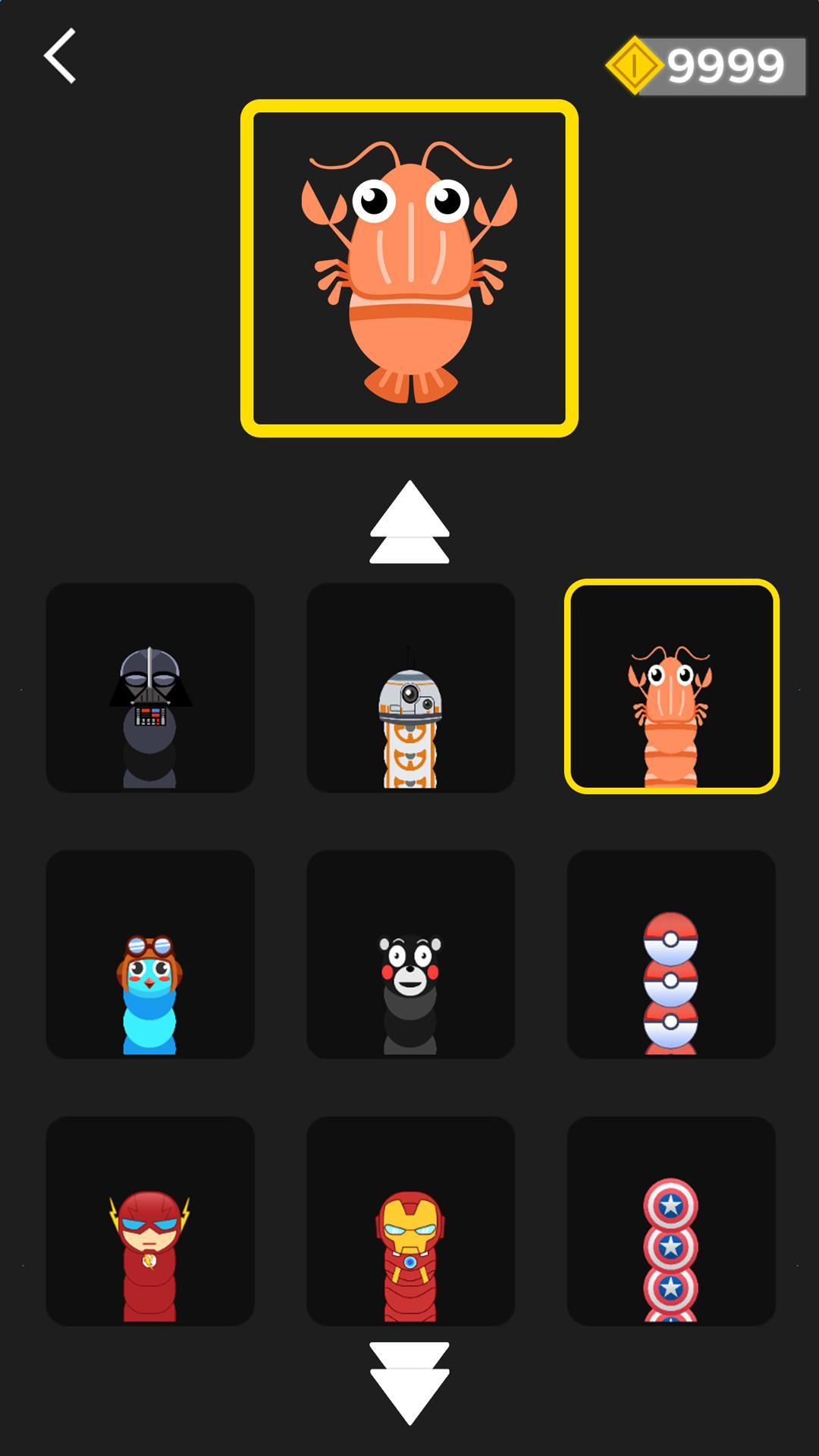Viewport: 819px width, 1456px height.
Task: Choose the Kumamon bear skin
Action: (410, 952)
